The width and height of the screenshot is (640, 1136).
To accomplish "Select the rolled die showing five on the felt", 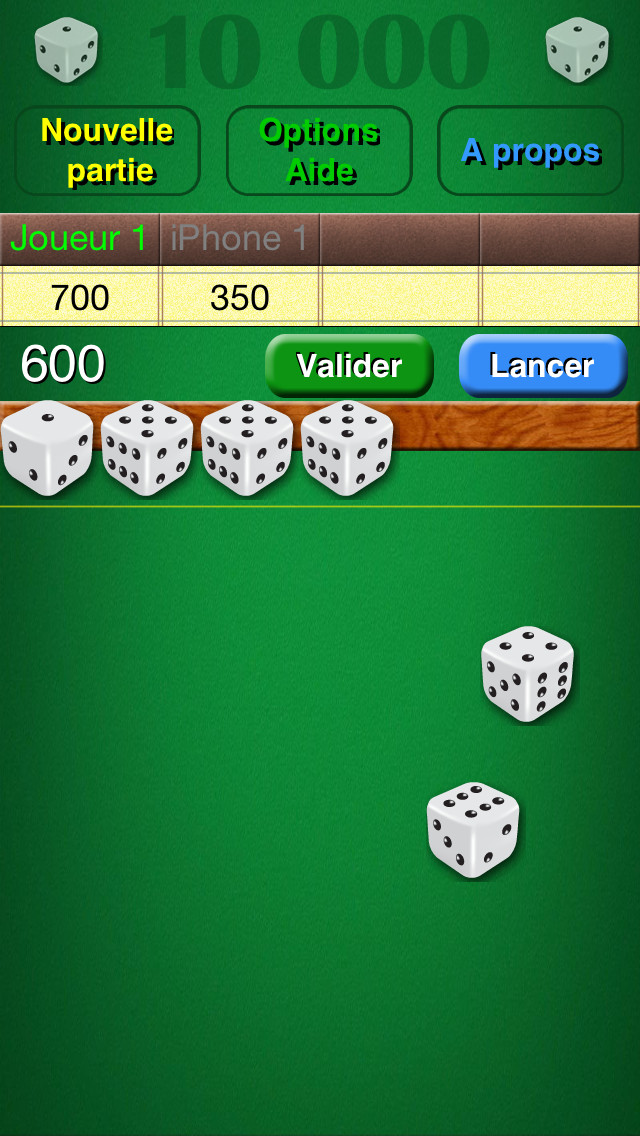I will [528, 674].
